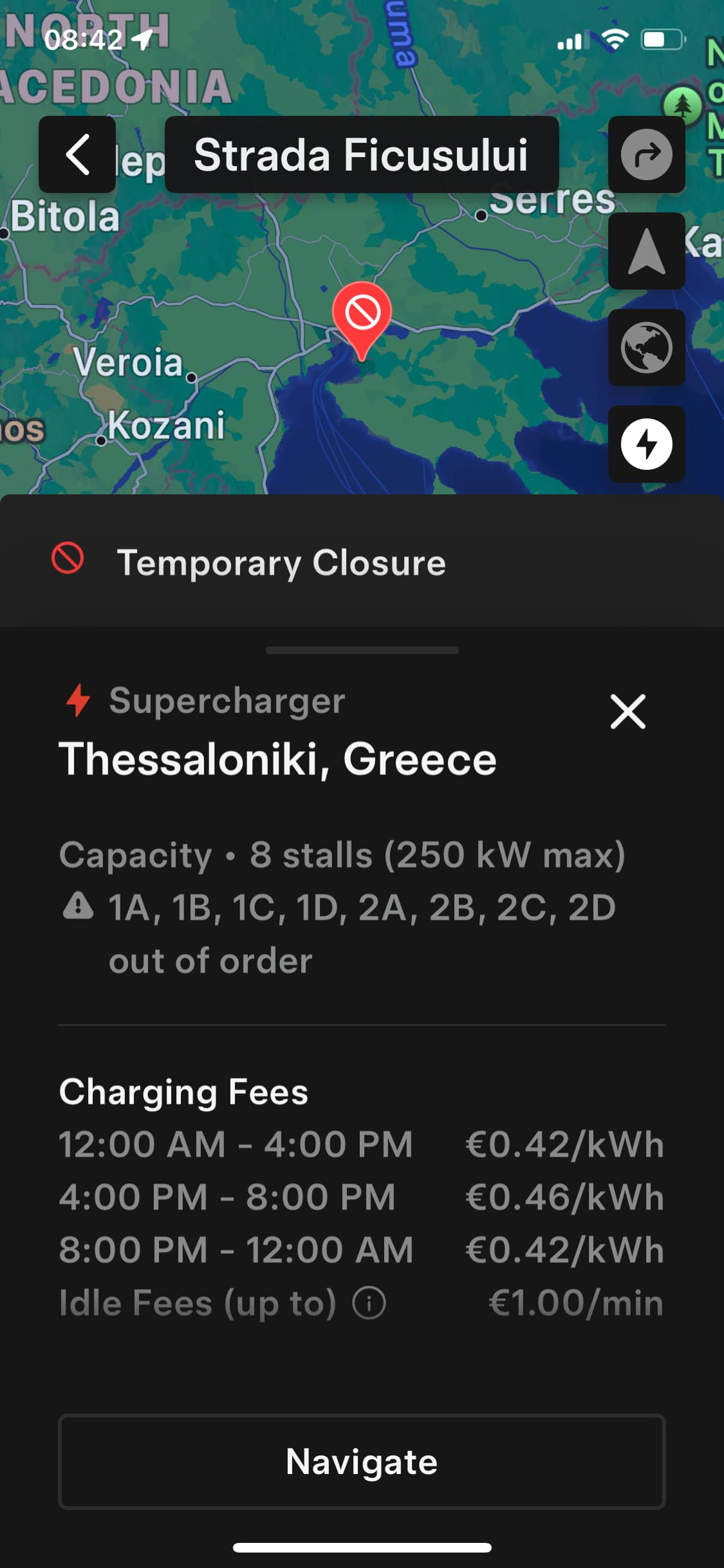Go back with the arrow button
Viewport: 724px width, 1568px height.
tap(77, 154)
